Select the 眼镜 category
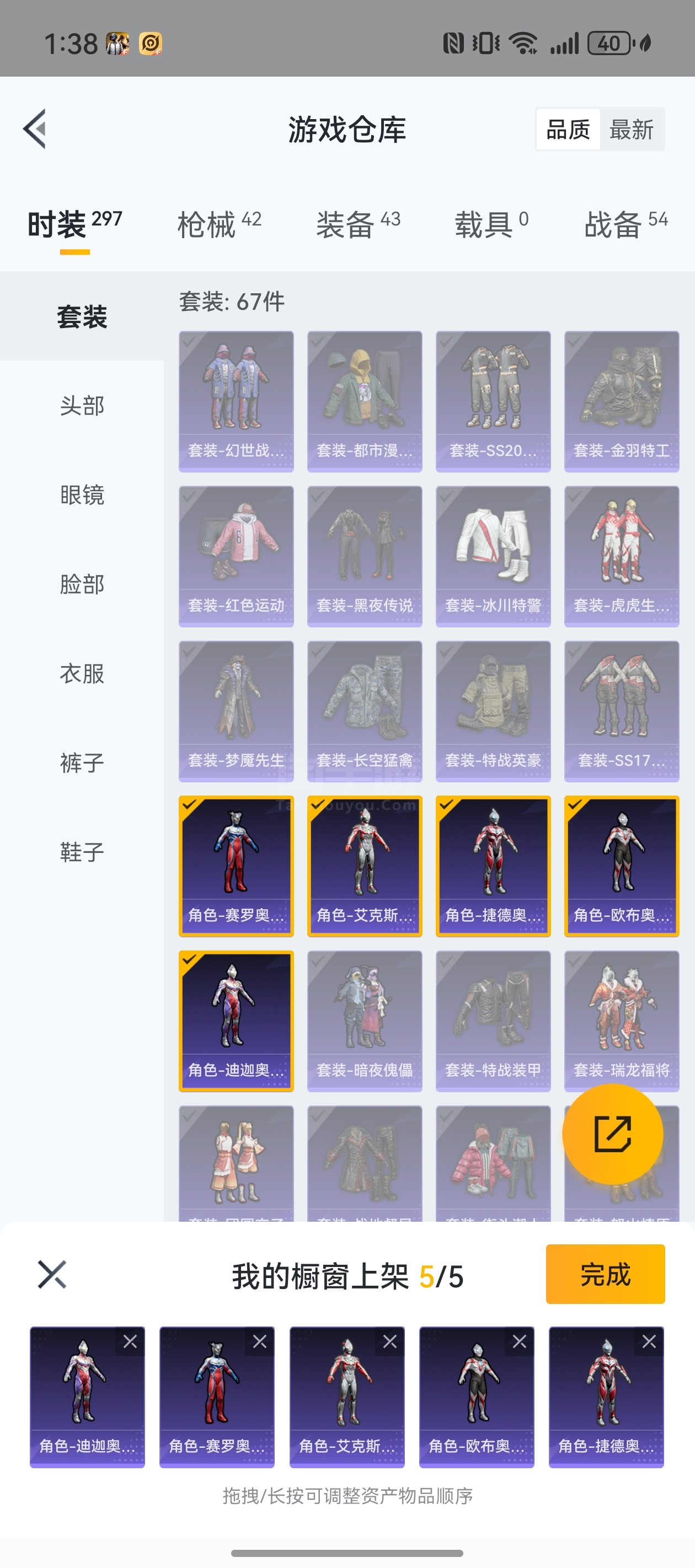This screenshot has width=695, height=1568. [x=82, y=495]
